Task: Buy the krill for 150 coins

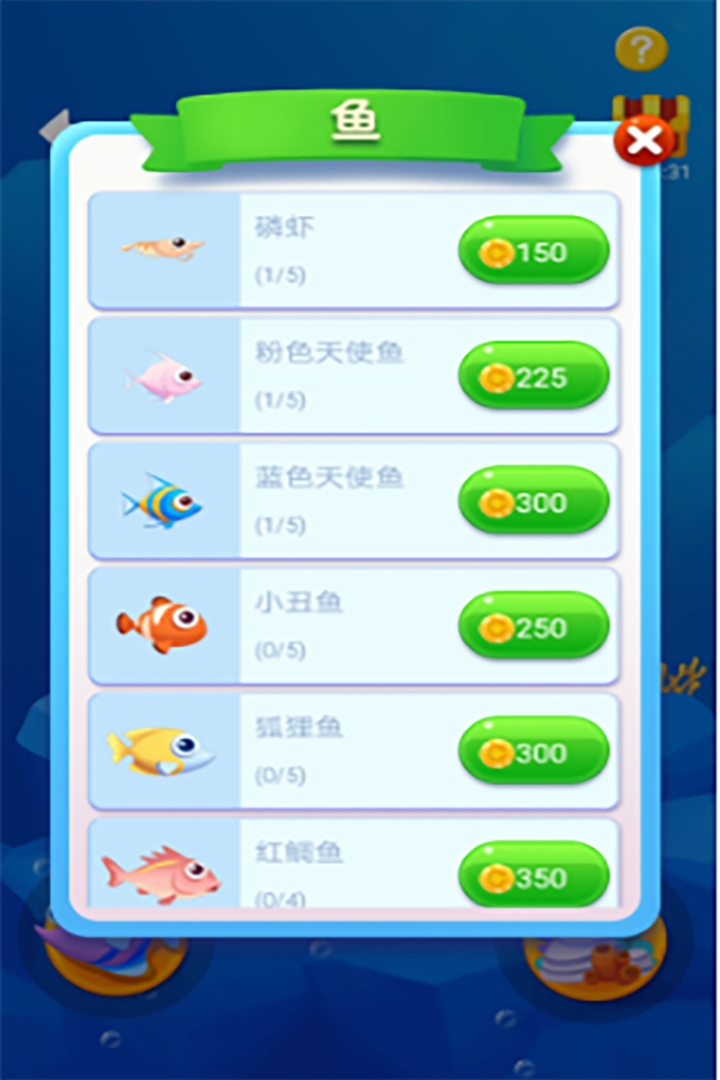Action: pos(533,251)
